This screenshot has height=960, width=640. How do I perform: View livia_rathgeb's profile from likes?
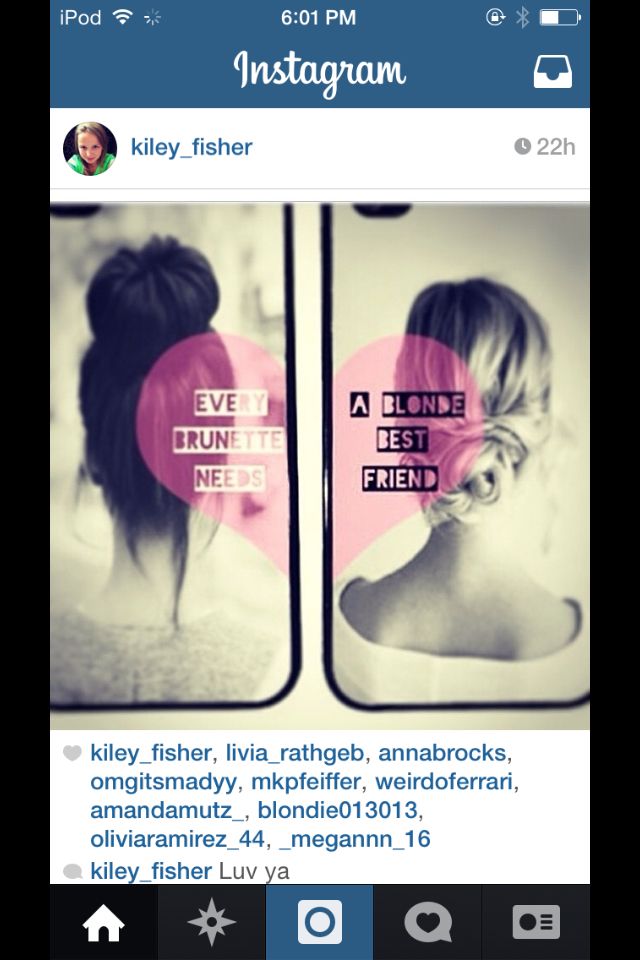pyautogui.click(x=291, y=753)
